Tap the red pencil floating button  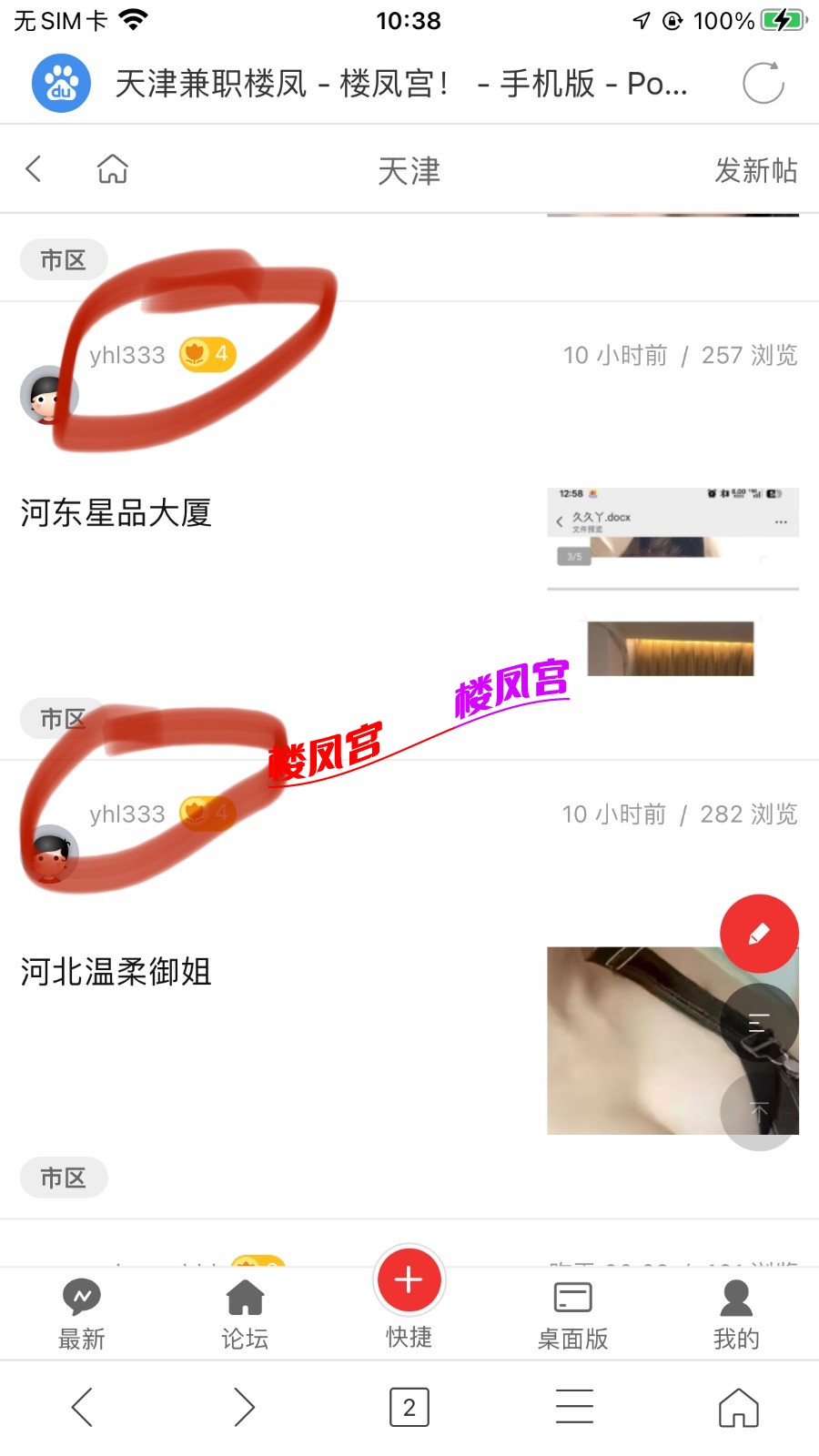[759, 934]
